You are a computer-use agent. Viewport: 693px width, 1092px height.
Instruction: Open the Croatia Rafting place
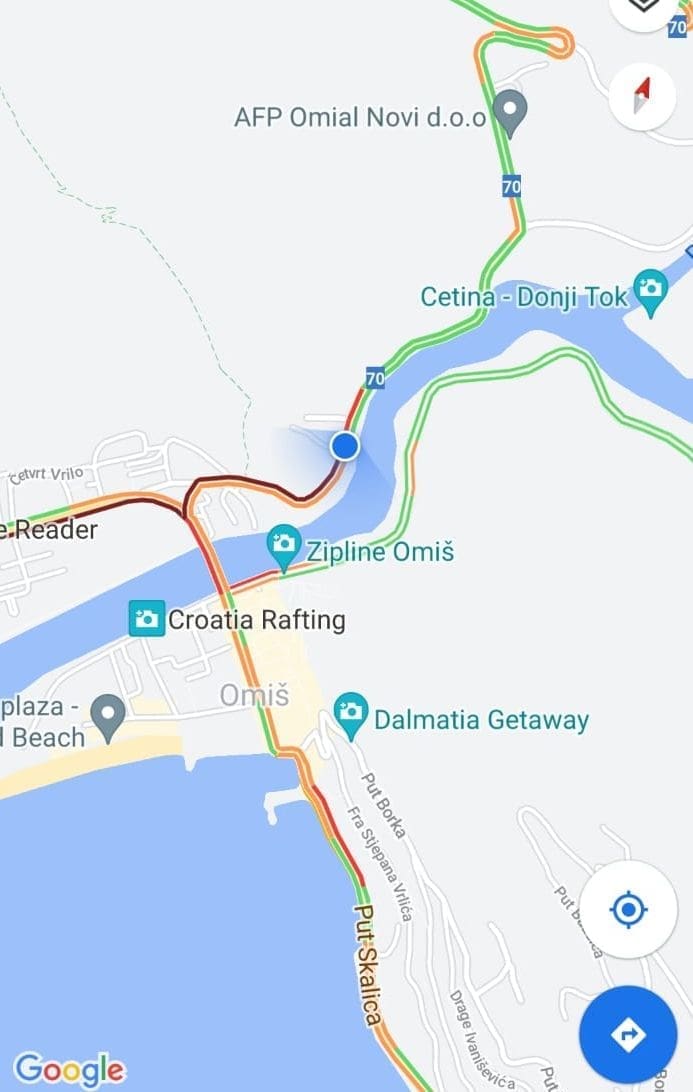pos(146,618)
